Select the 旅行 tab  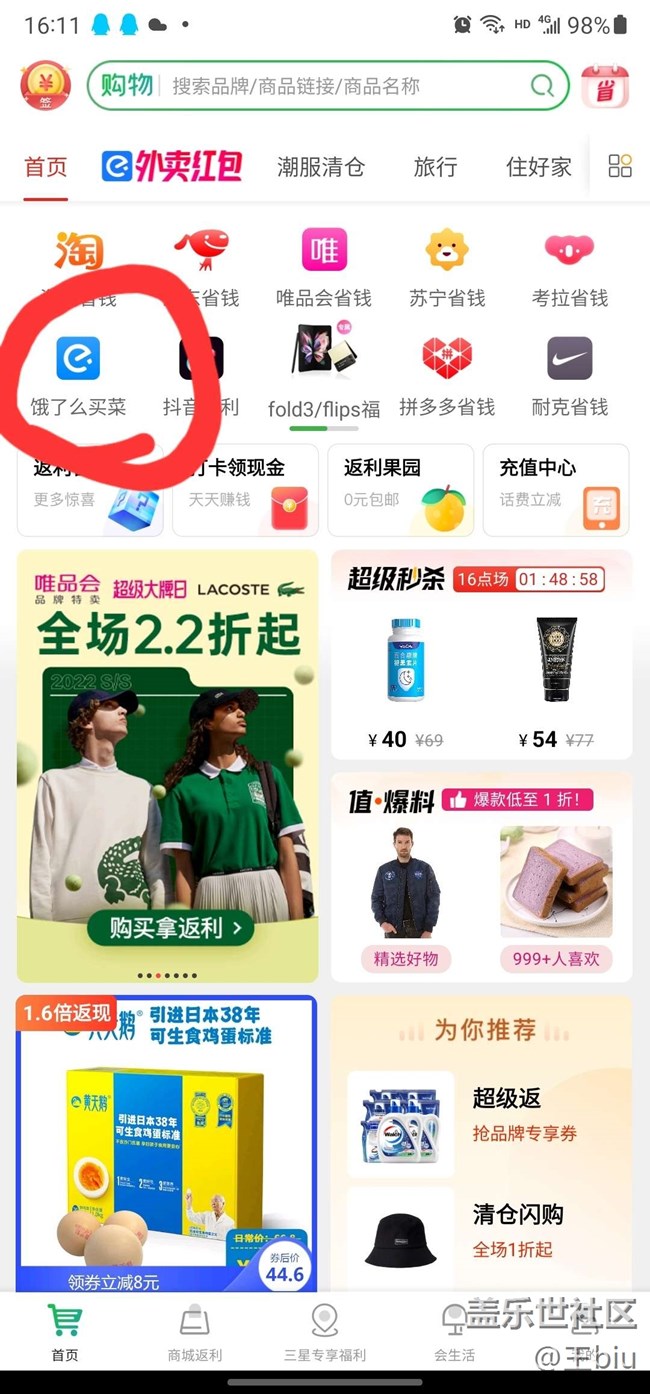(x=435, y=166)
